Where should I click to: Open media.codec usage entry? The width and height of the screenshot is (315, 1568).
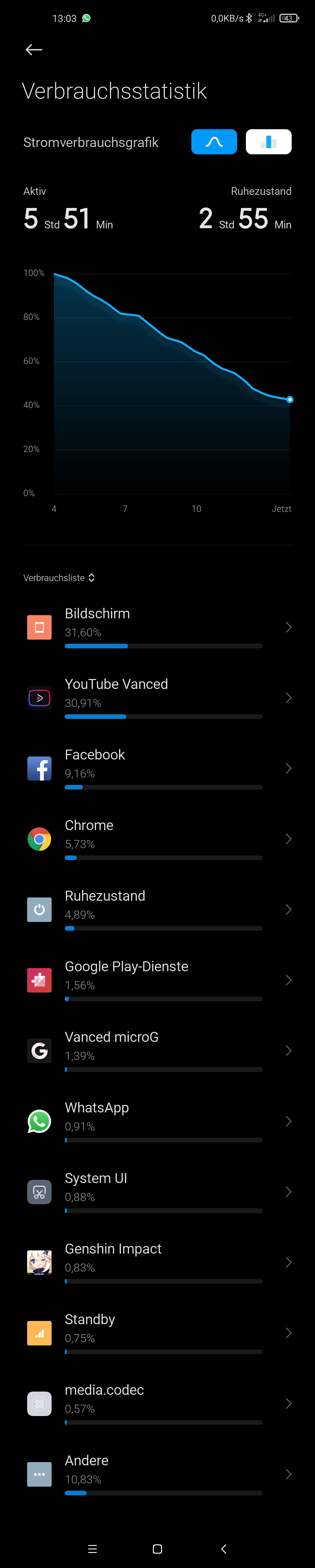157,1404
